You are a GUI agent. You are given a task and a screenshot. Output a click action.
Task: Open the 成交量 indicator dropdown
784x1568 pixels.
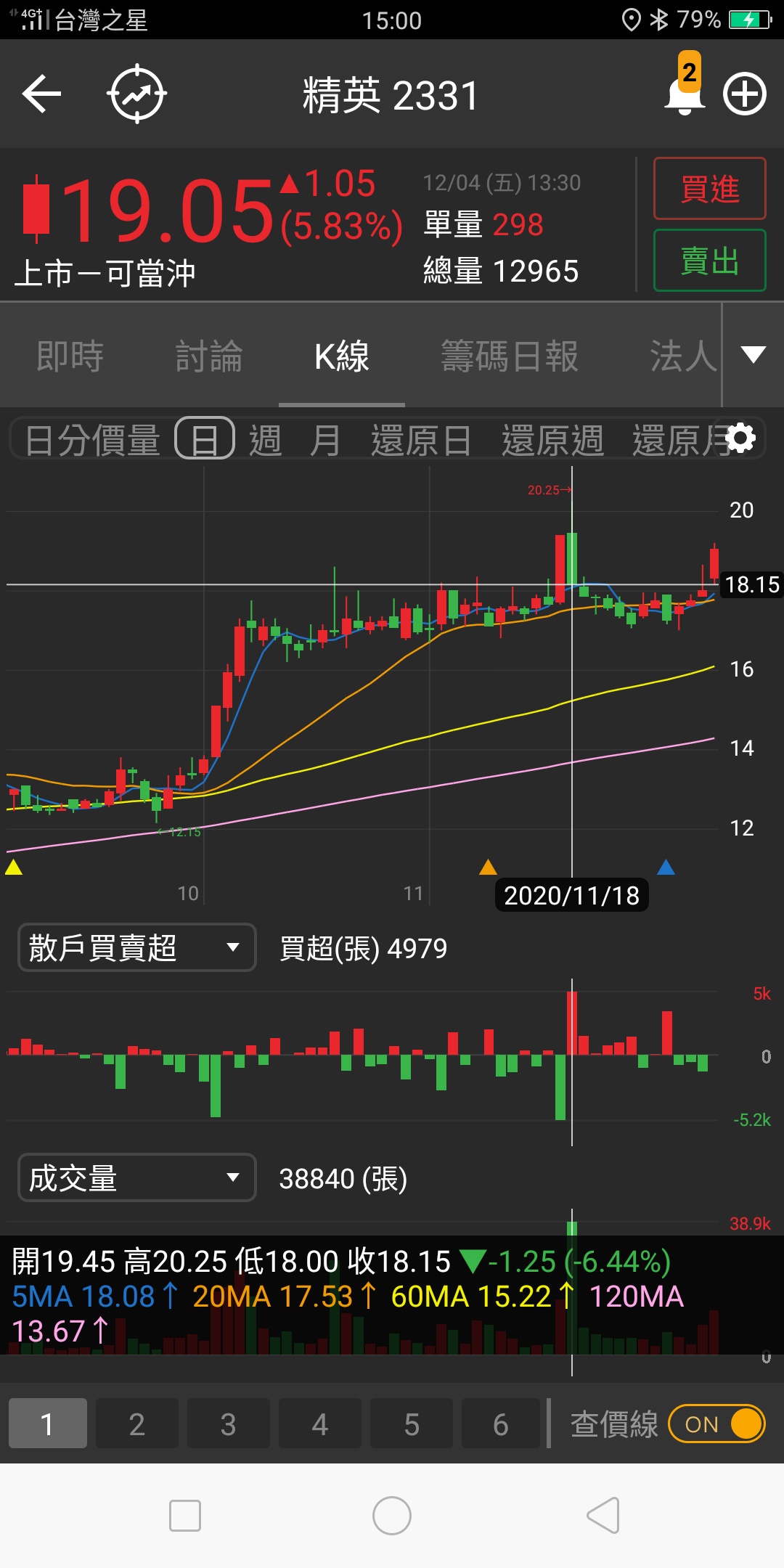tap(136, 1177)
